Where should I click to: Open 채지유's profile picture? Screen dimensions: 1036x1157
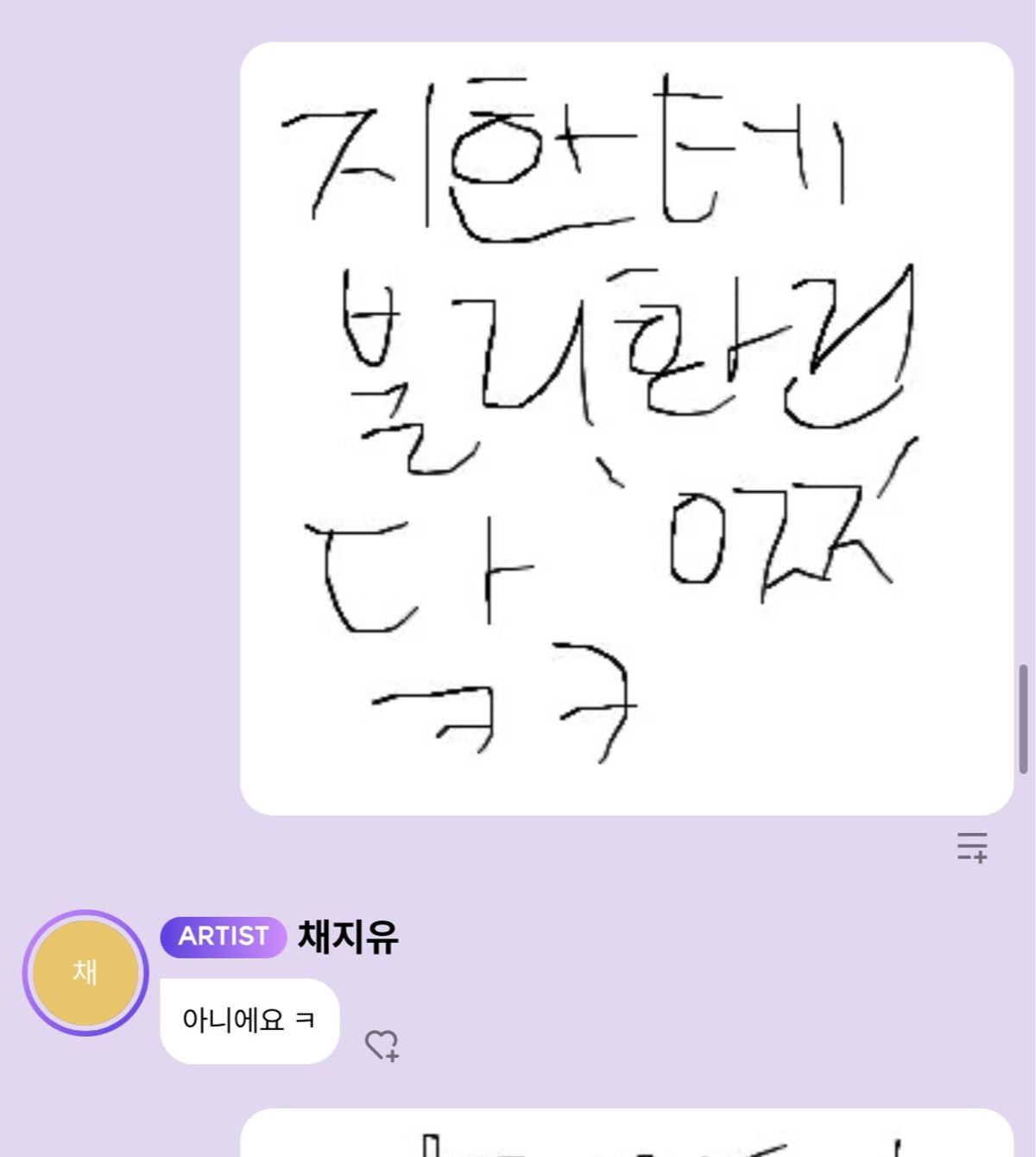click(85, 972)
